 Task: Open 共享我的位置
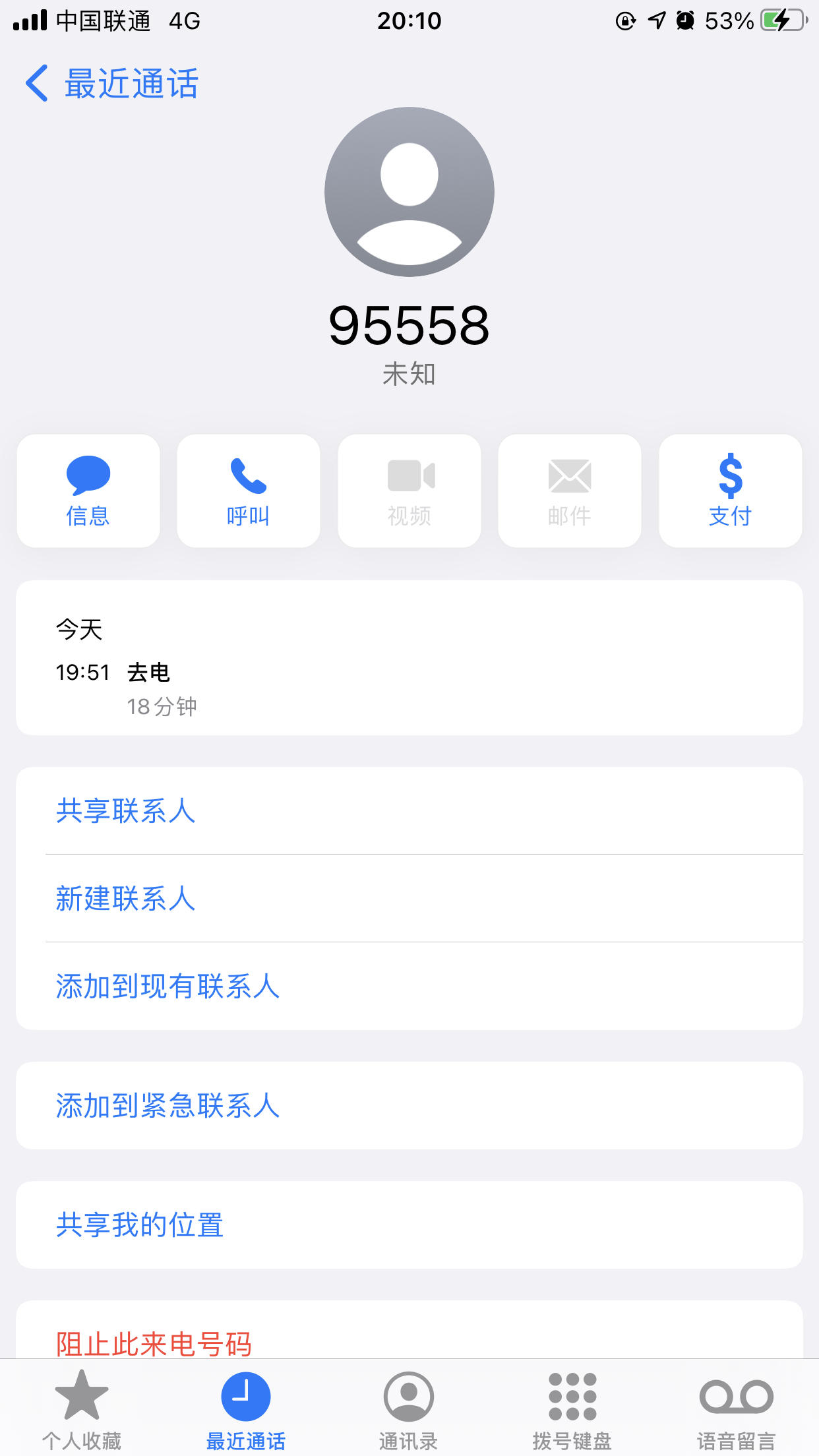409,1225
